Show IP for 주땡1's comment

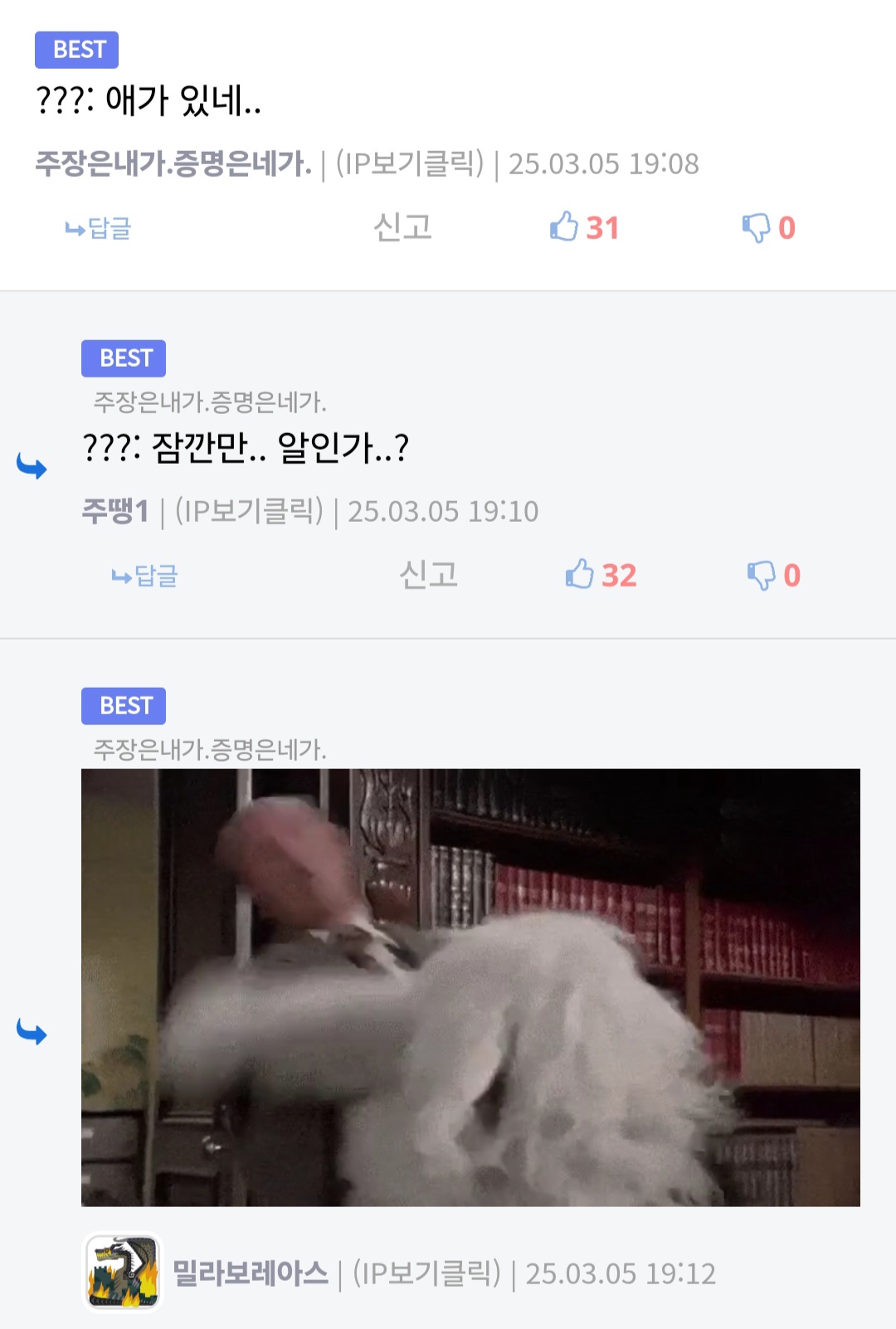249,512
